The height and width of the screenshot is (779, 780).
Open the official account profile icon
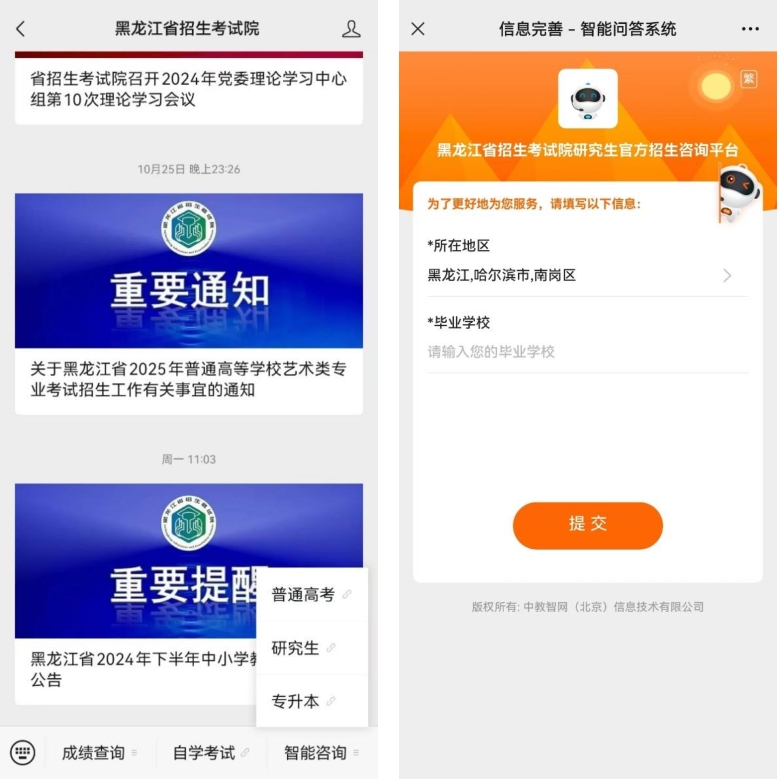[351, 29]
